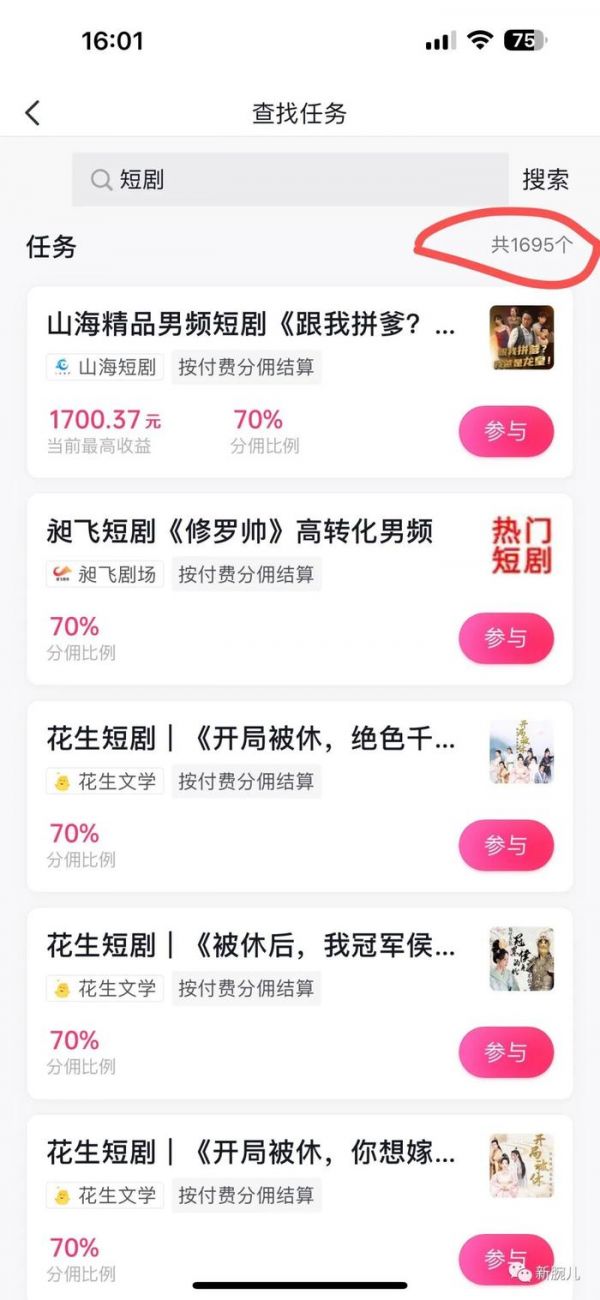Open the 《被休后，我冠军侯...》 task card

coord(250,946)
